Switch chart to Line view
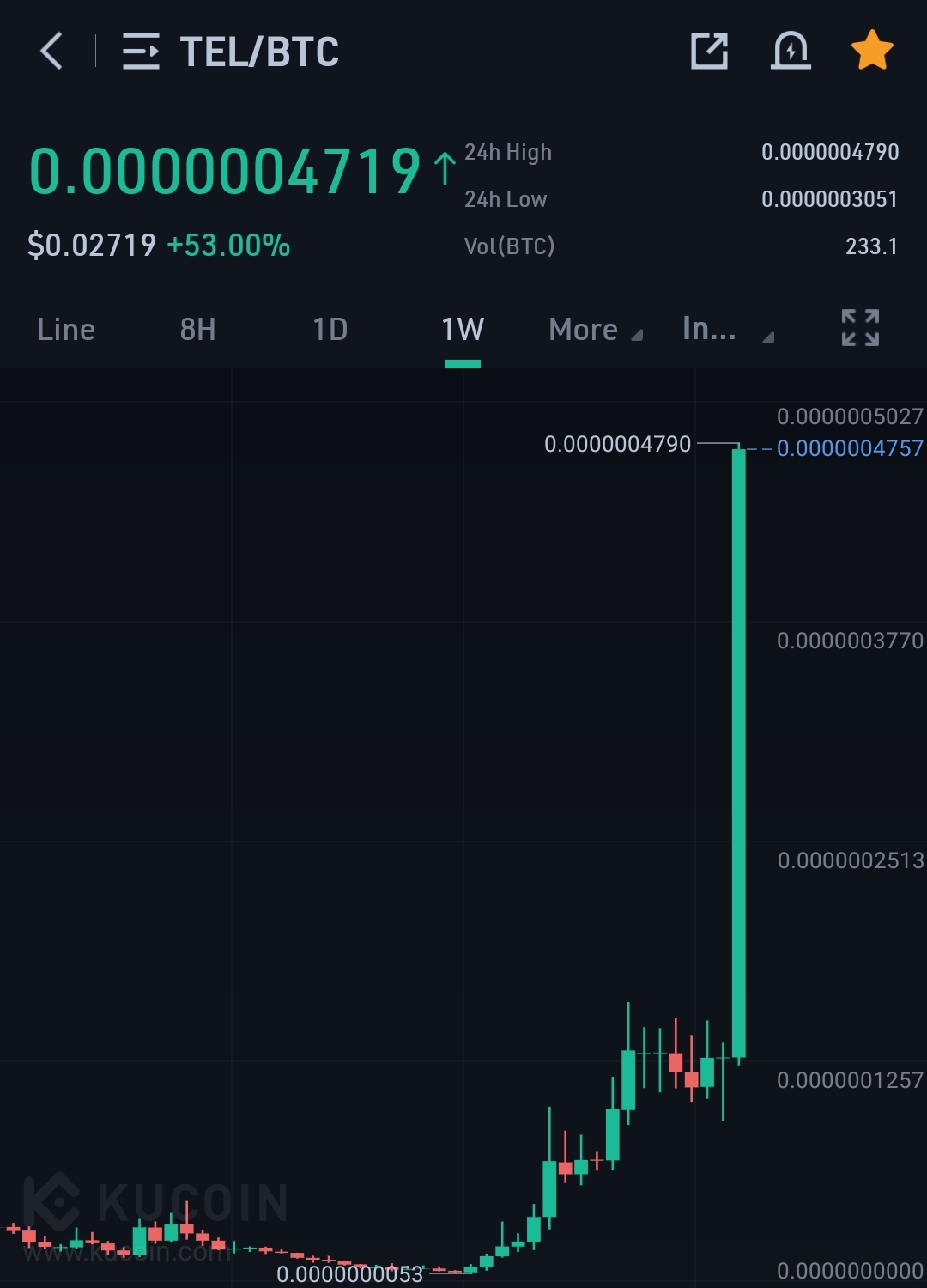927x1288 pixels. coord(66,330)
